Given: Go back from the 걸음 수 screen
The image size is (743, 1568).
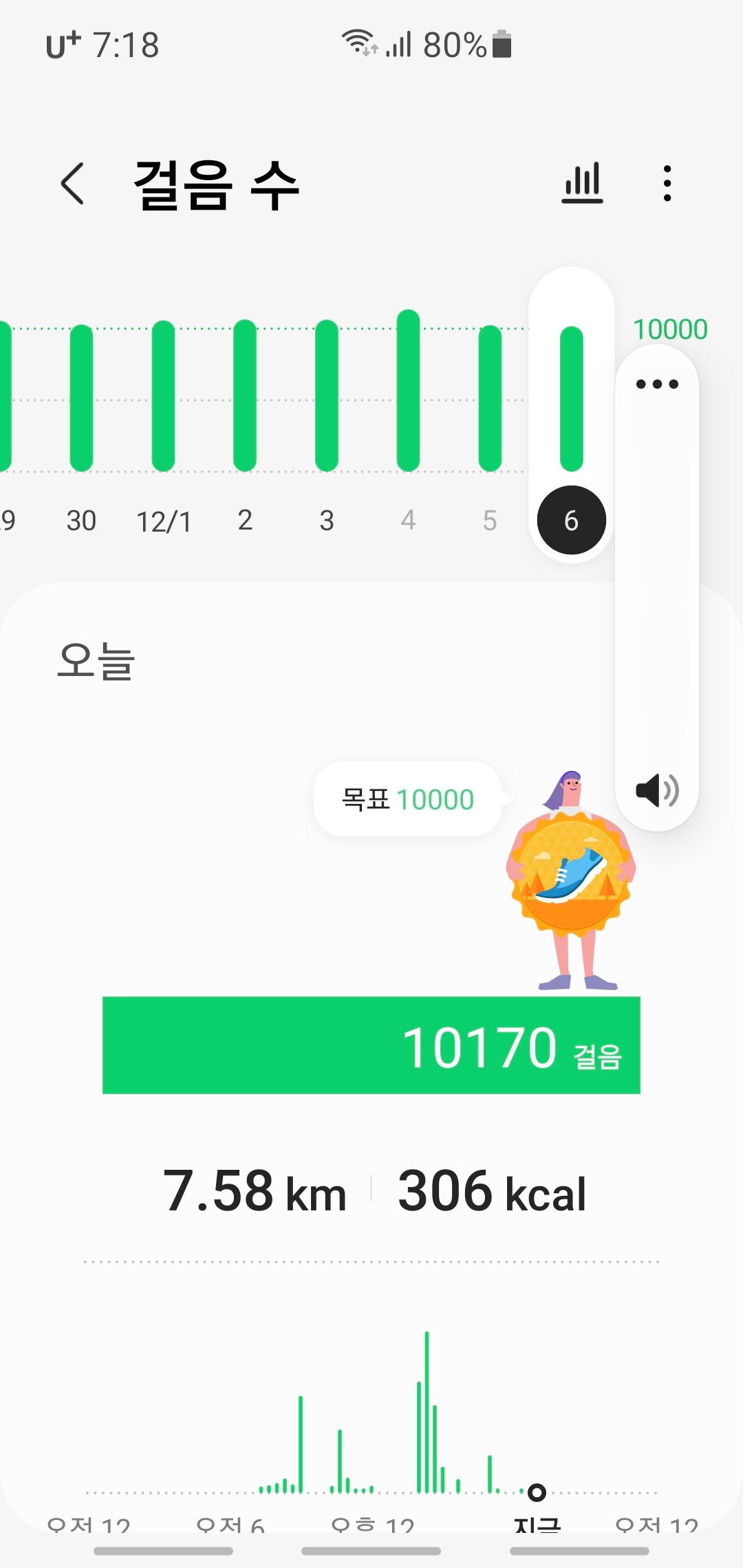Looking at the screenshot, I should (73, 184).
